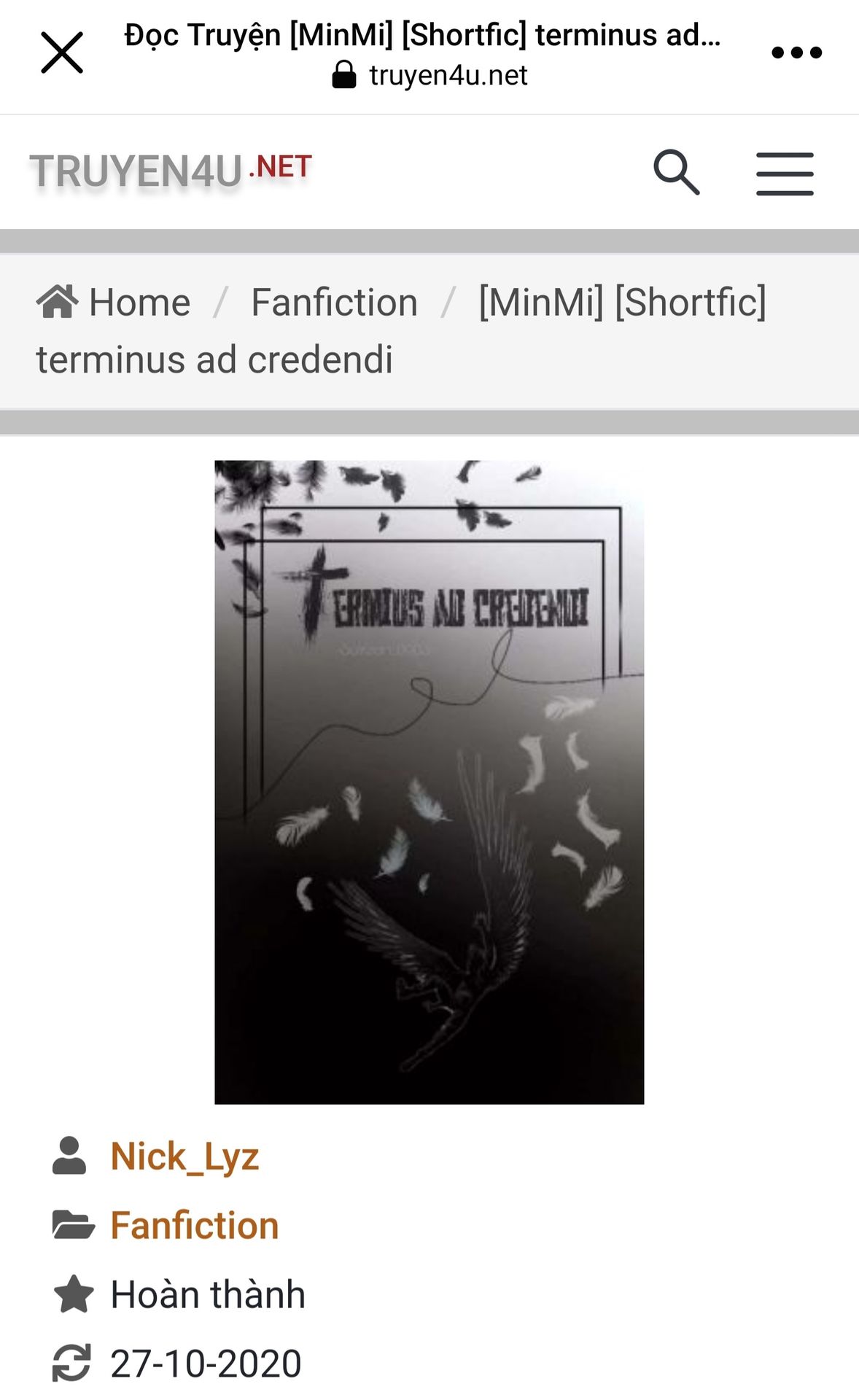Go to TRUYEN4U.NET homepage
This screenshot has width=859, height=1400.
click(171, 171)
